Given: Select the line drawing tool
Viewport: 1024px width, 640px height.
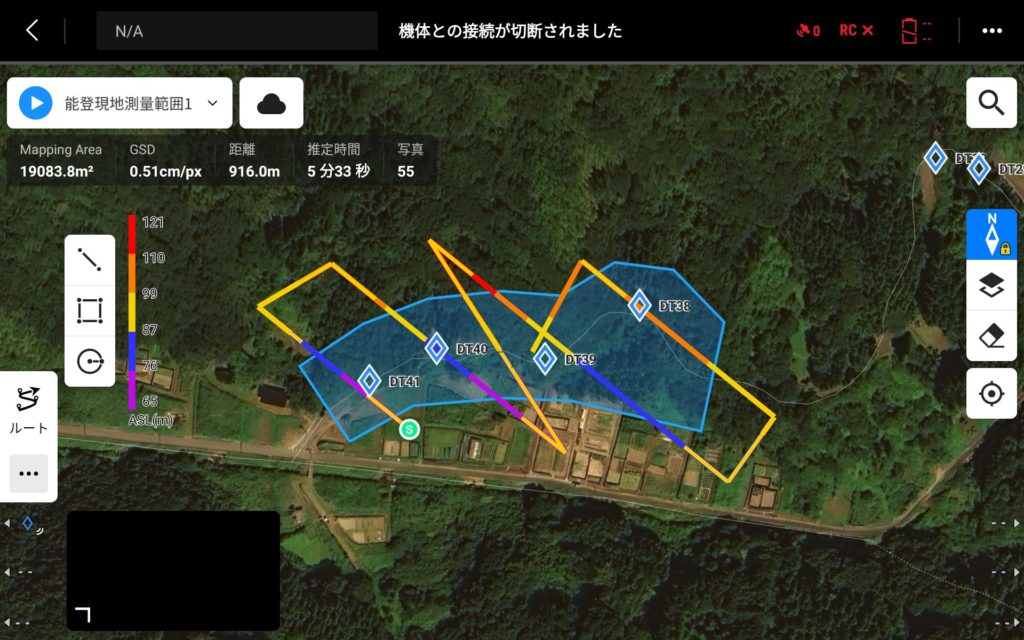Looking at the screenshot, I should (90, 260).
